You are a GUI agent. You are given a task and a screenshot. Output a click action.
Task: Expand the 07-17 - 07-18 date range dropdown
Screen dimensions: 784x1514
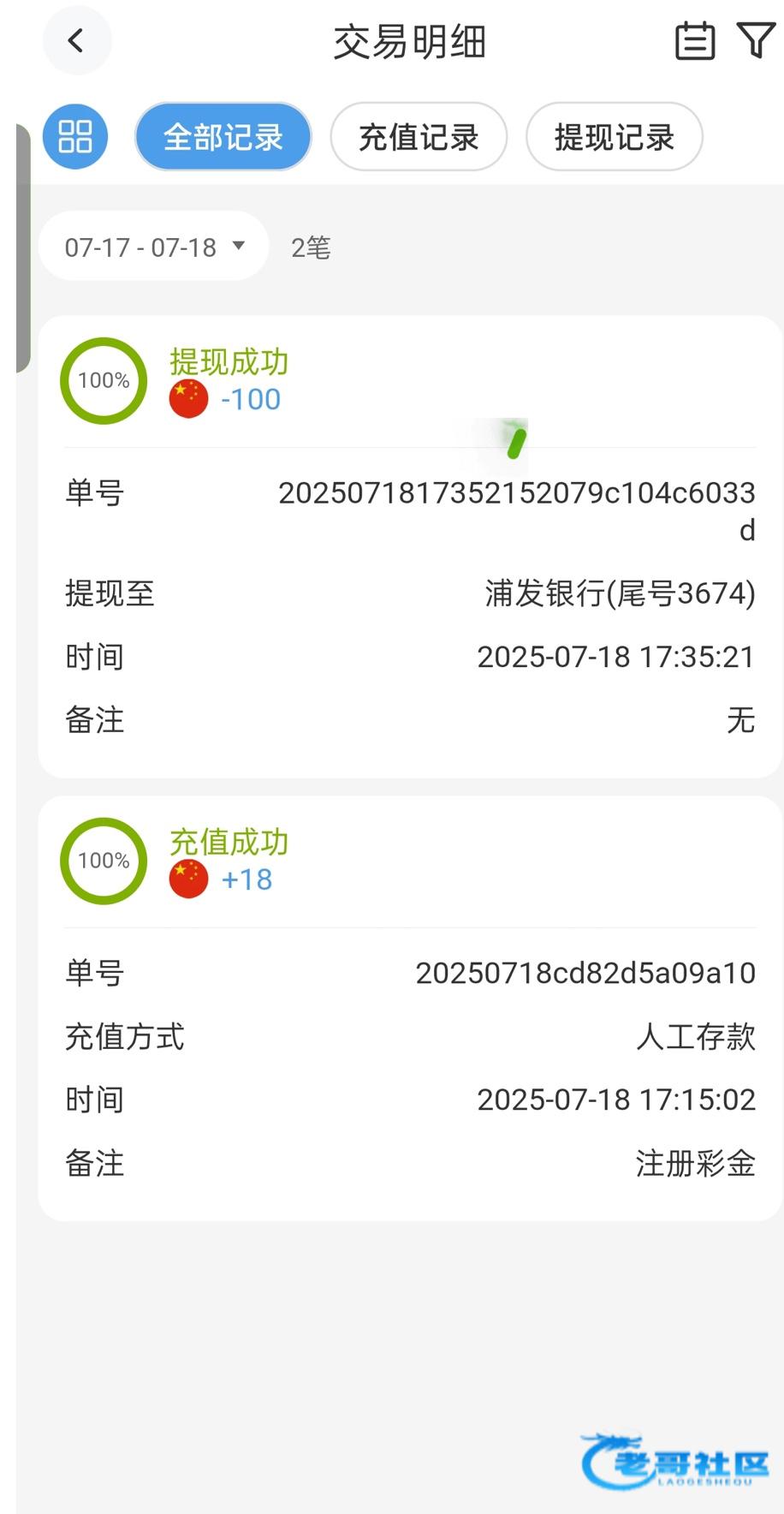tap(154, 247)
